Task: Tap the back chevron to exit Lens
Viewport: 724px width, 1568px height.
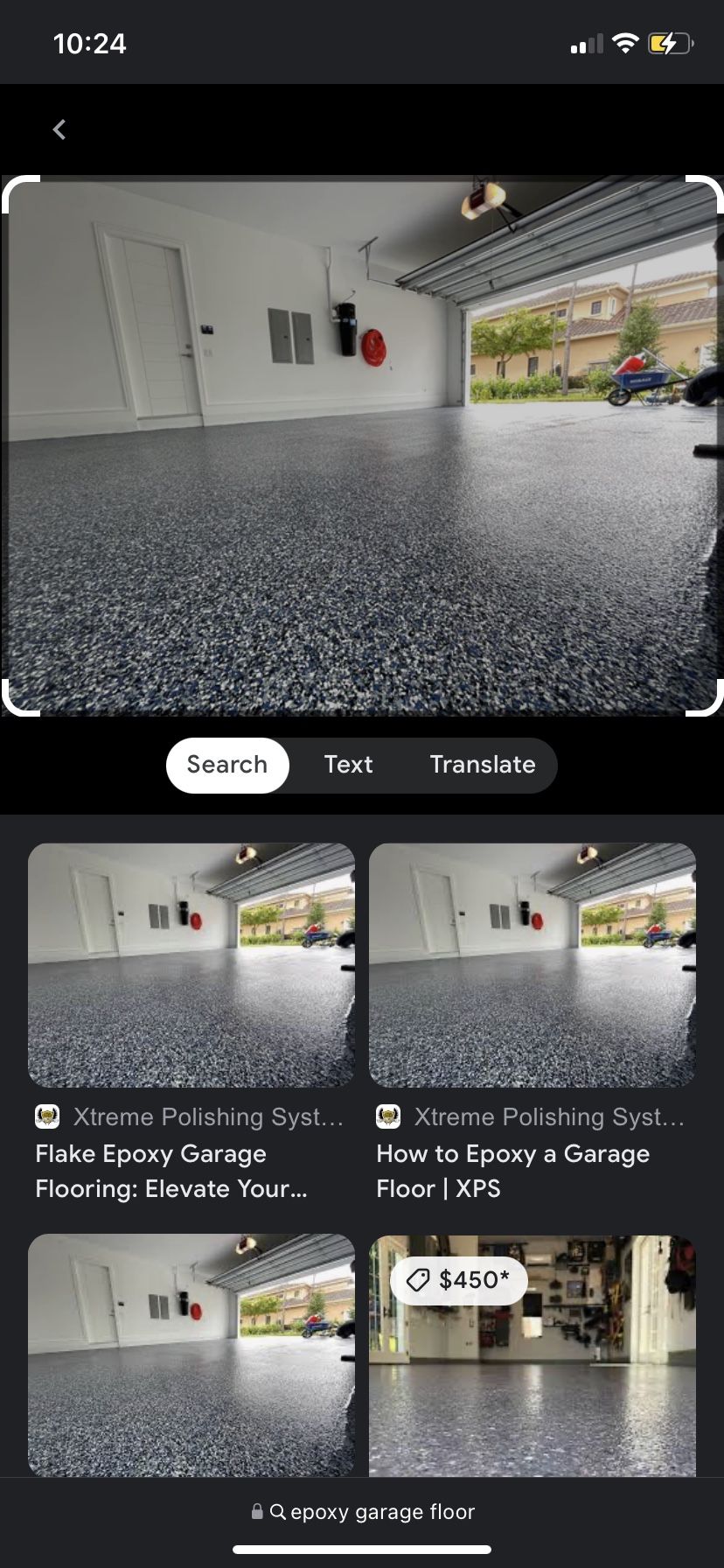Action: tap(58, 129)
